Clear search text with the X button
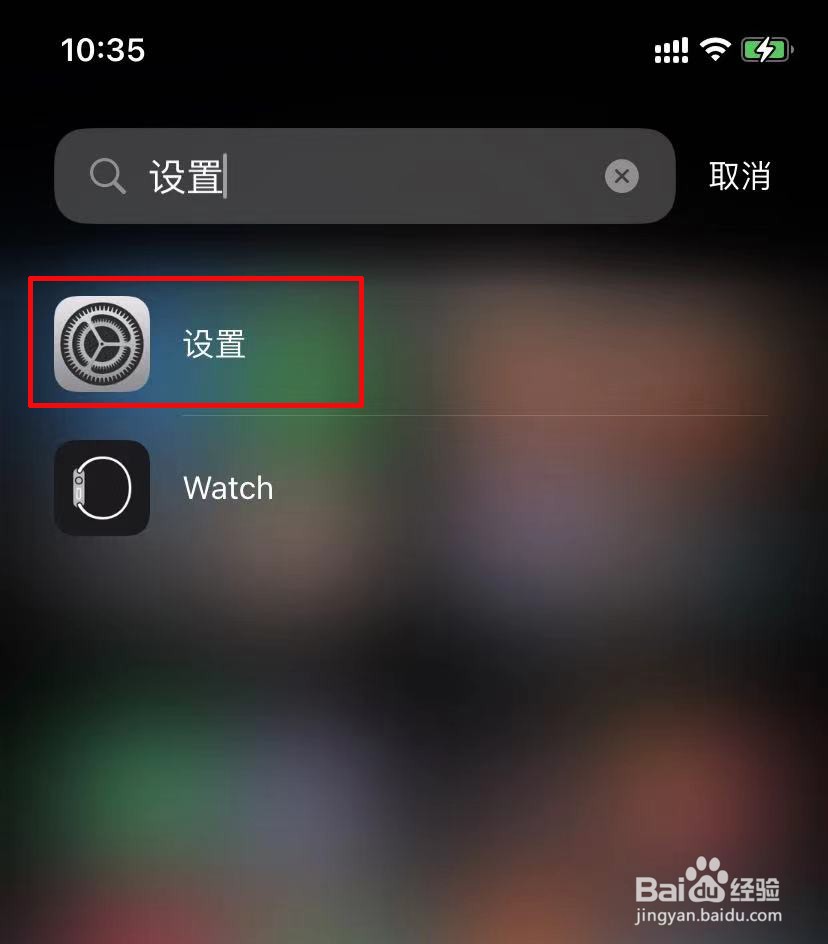This screenshot has height=944, width=828. click(x=622, y=176)
